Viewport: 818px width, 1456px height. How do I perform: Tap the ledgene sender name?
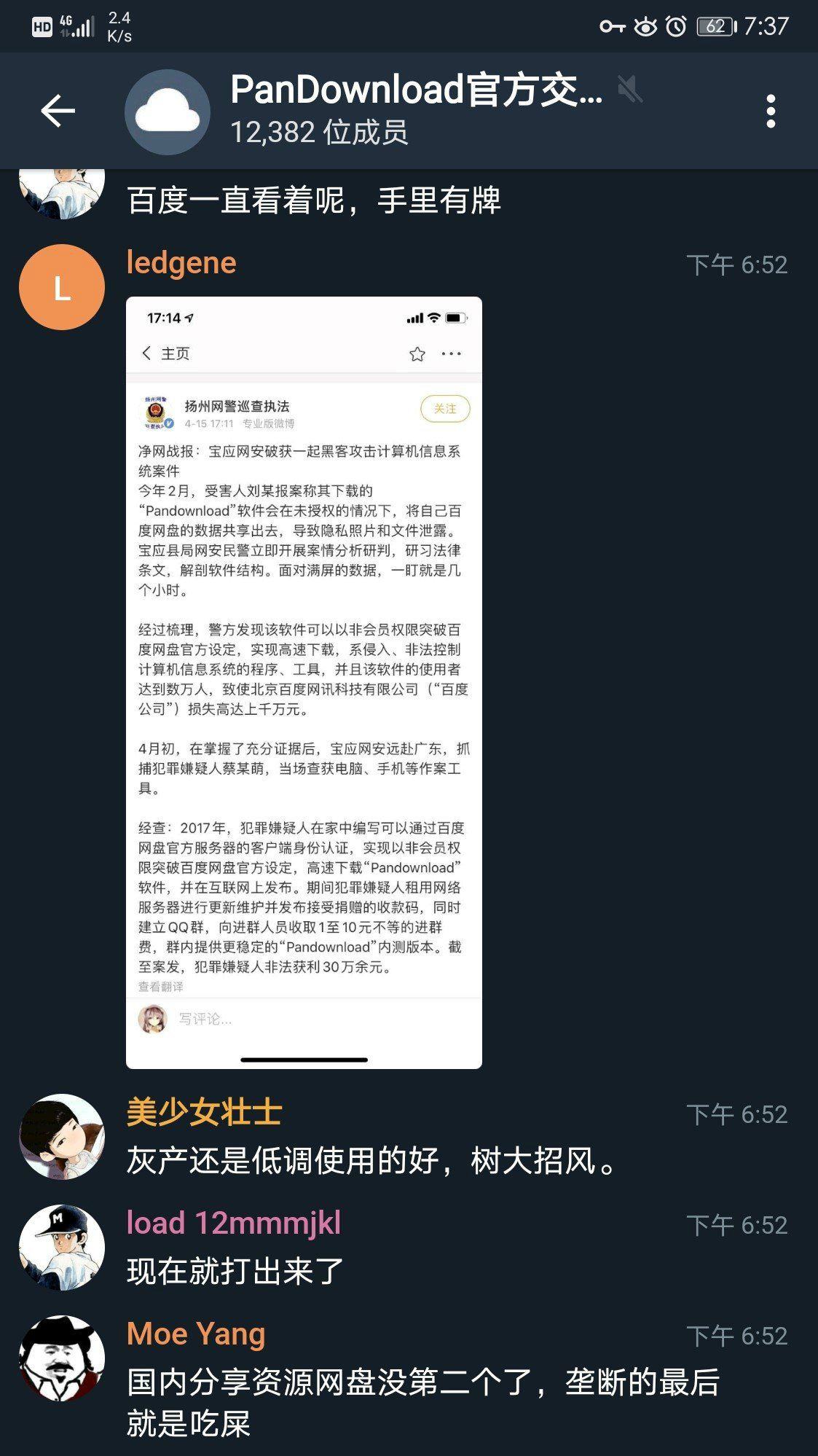click(x=181, y=263)
